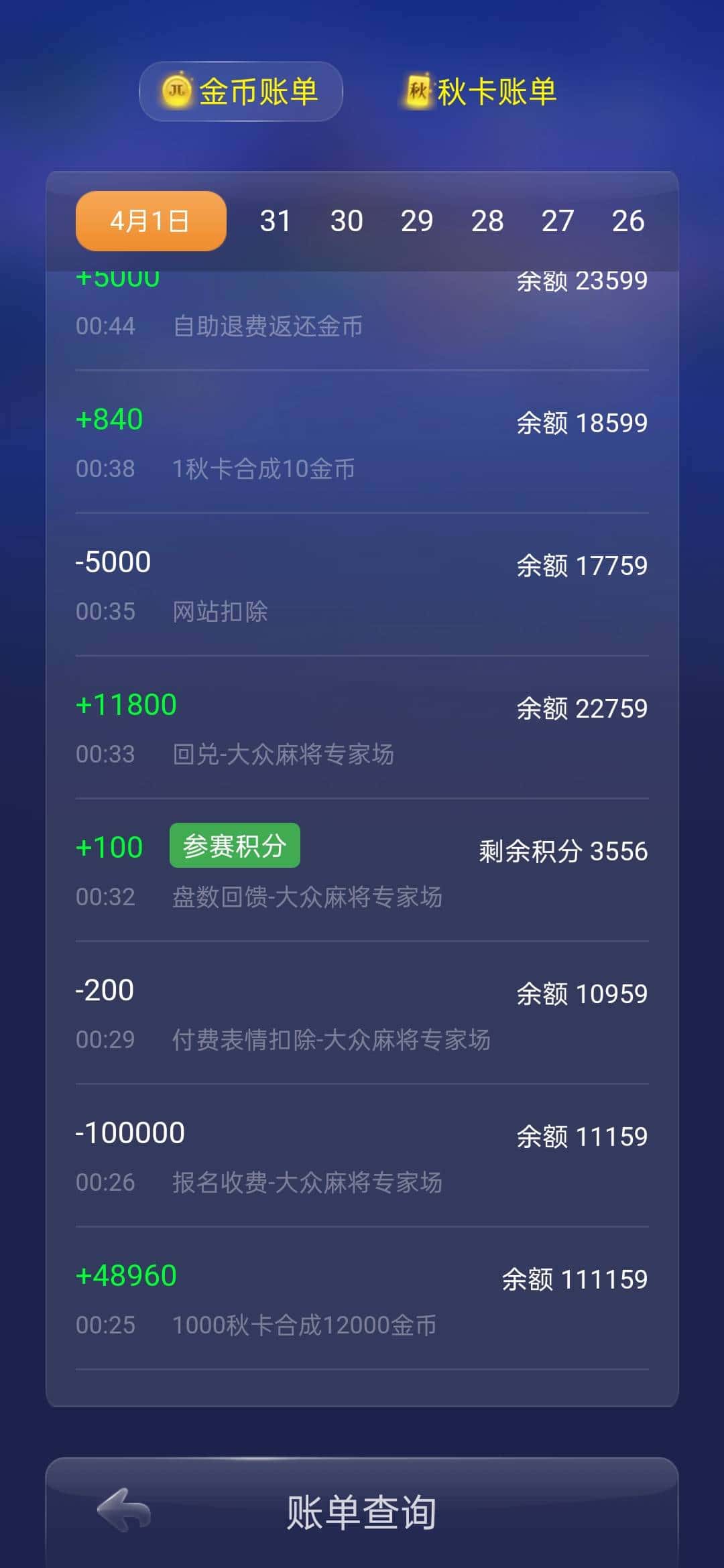Select date 31 in the date row
Viewport: 724px width, 1568px height.
pos(274,220)
